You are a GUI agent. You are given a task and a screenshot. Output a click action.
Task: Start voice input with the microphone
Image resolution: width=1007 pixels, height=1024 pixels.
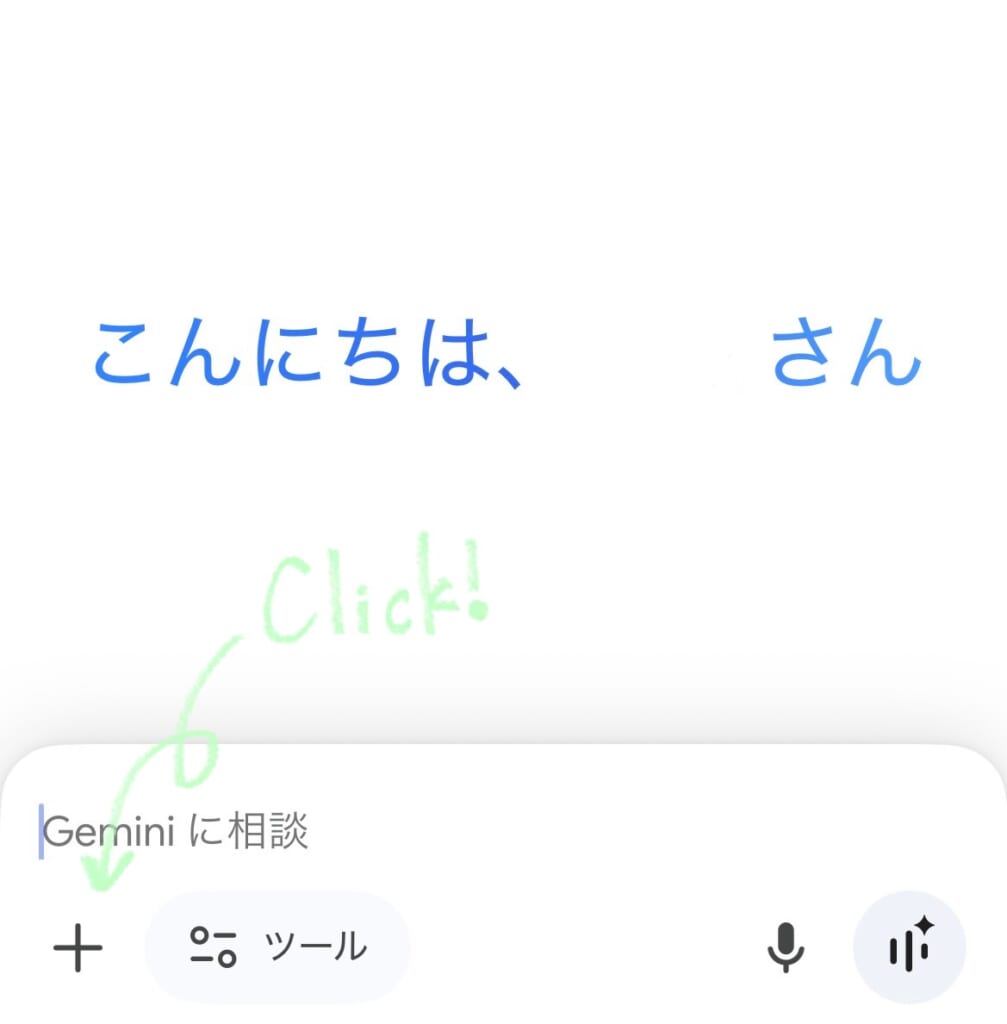tap(785, 946)
